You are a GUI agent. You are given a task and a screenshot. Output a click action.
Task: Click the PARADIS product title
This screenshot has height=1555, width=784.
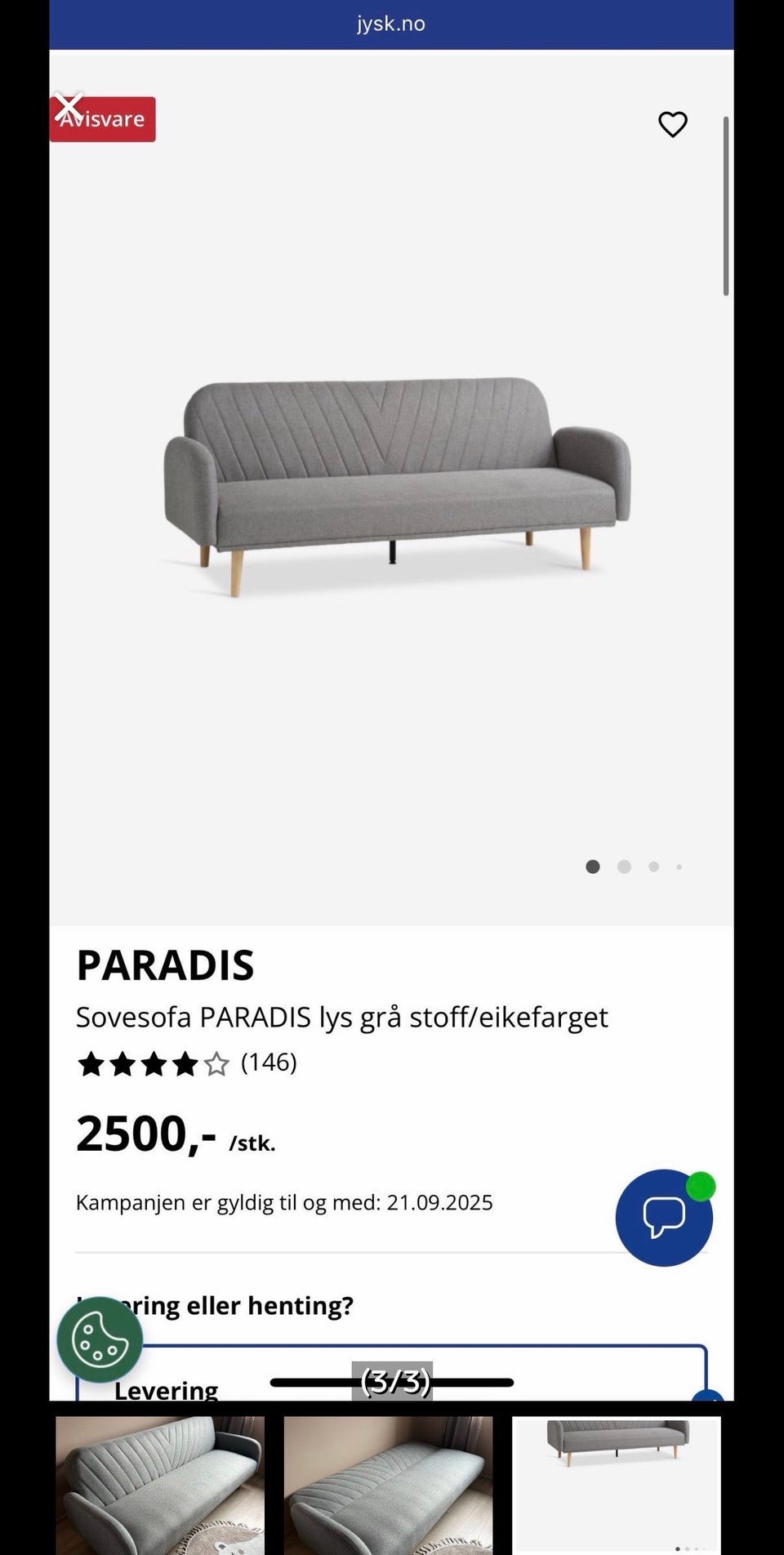coord(166,965)
